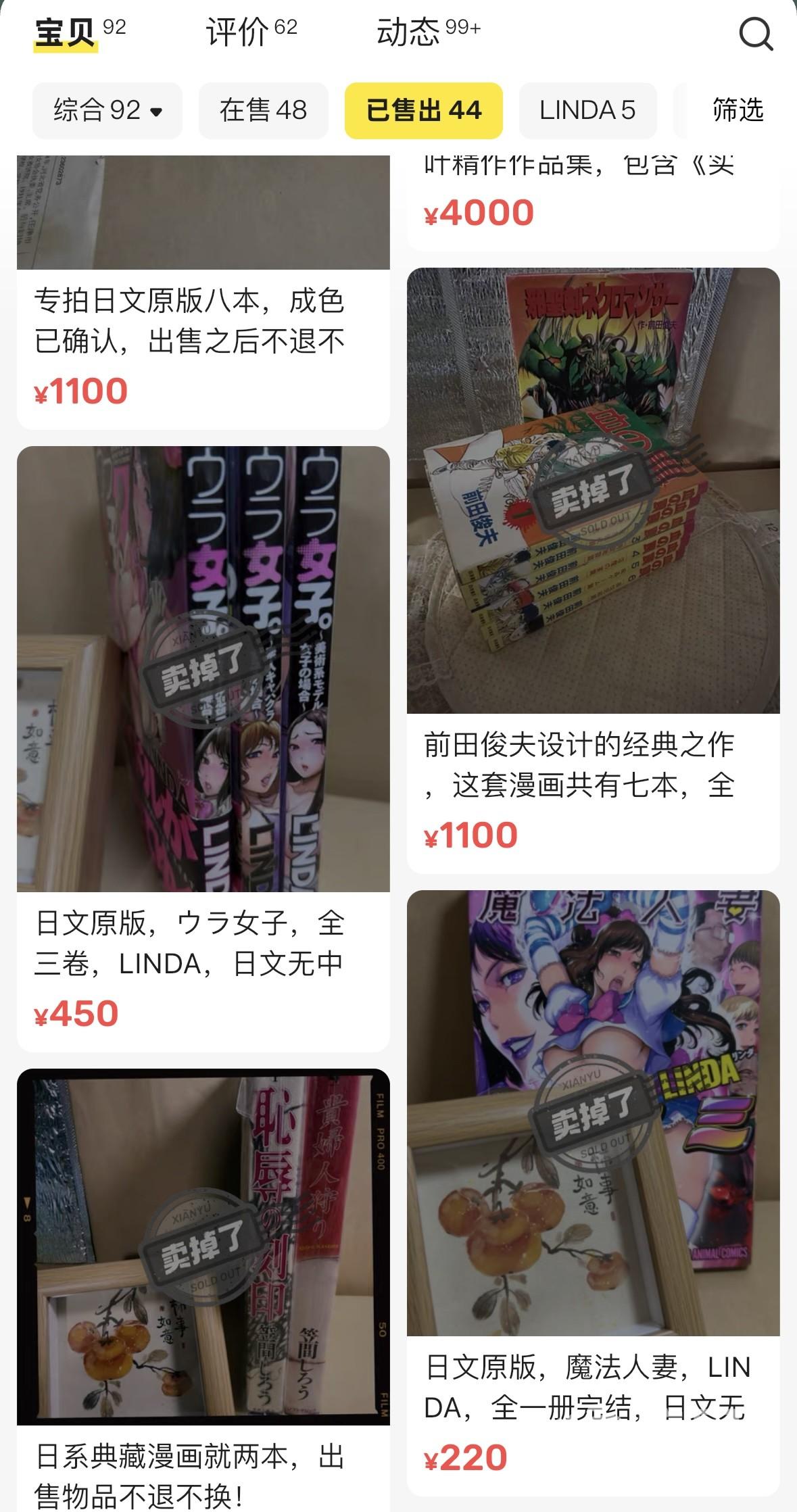Open the 筛选 filter options
This screenshot has height=1512, width=797.
[x=737, y=110]
